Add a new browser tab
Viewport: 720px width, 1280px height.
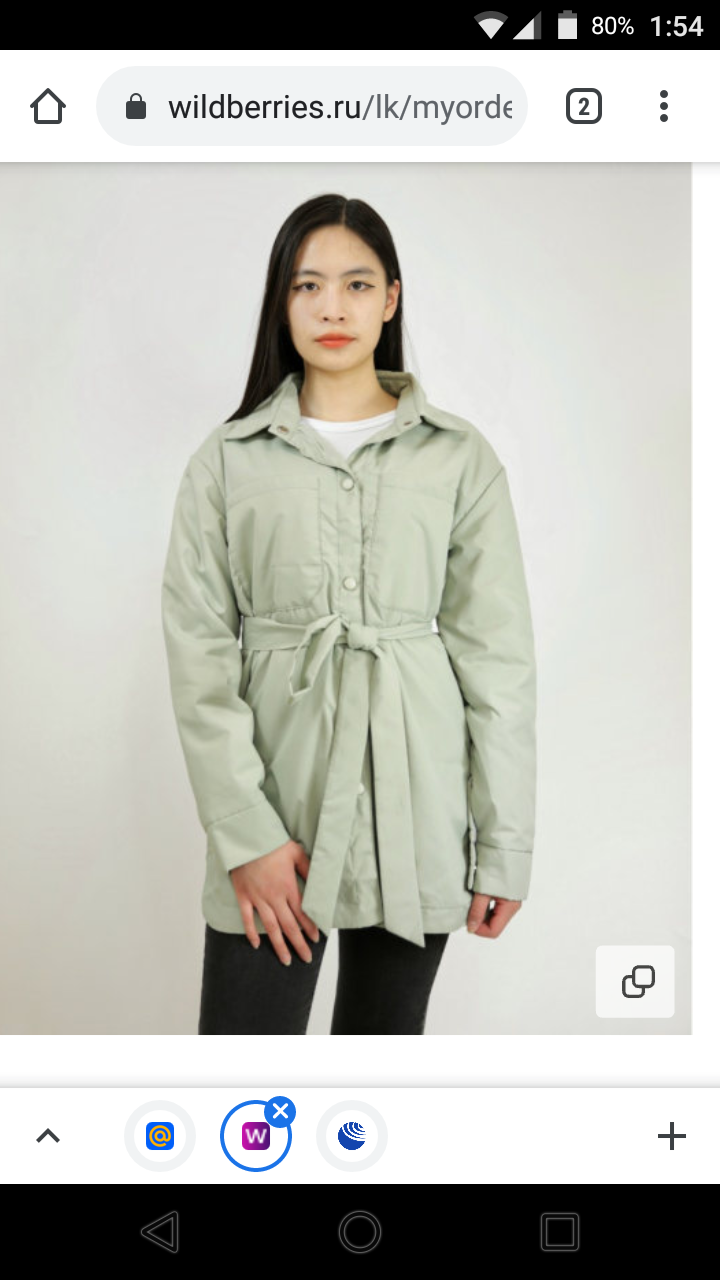671,1135
